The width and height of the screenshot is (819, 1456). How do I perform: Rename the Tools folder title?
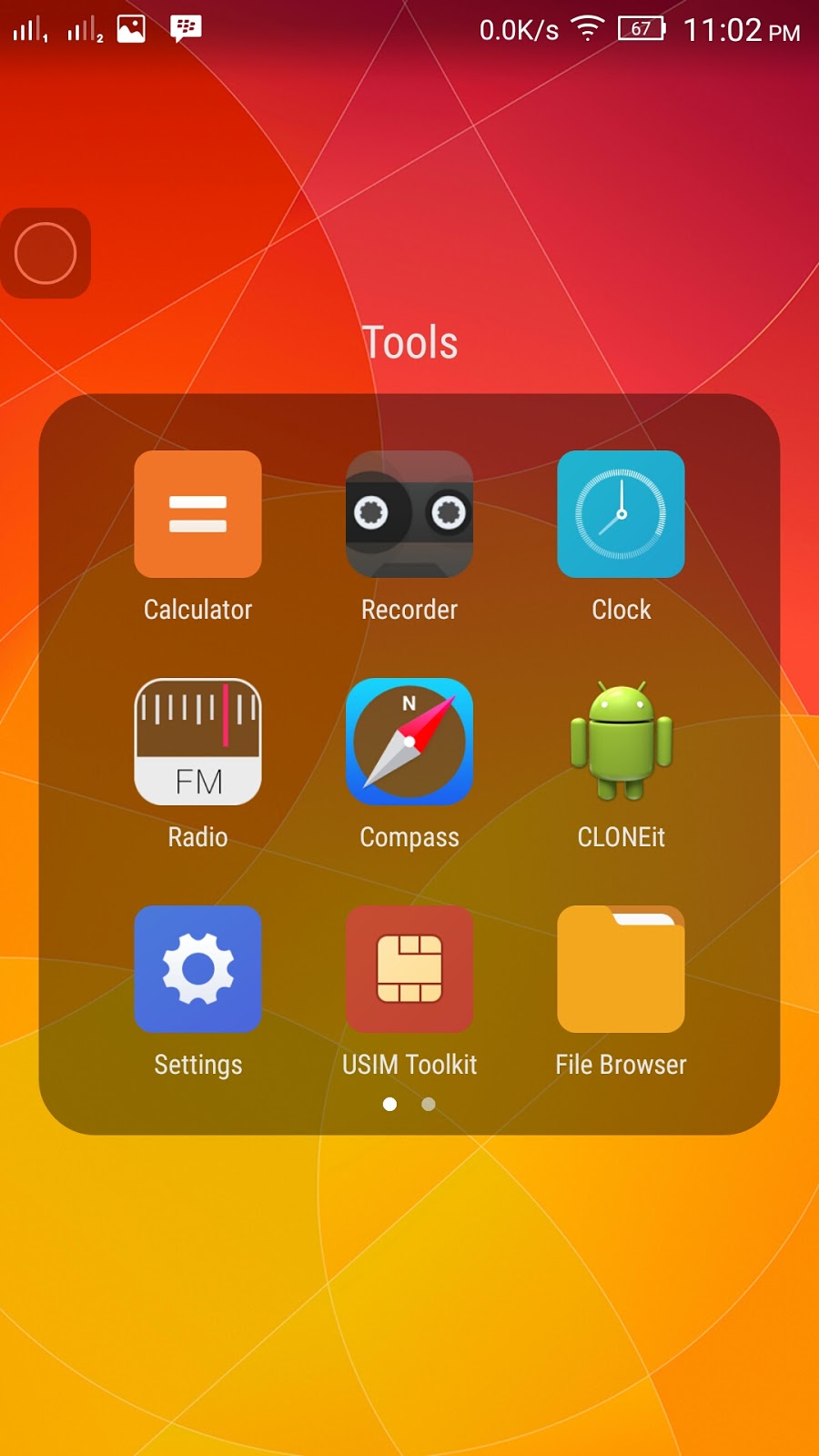tap(409, 343)
